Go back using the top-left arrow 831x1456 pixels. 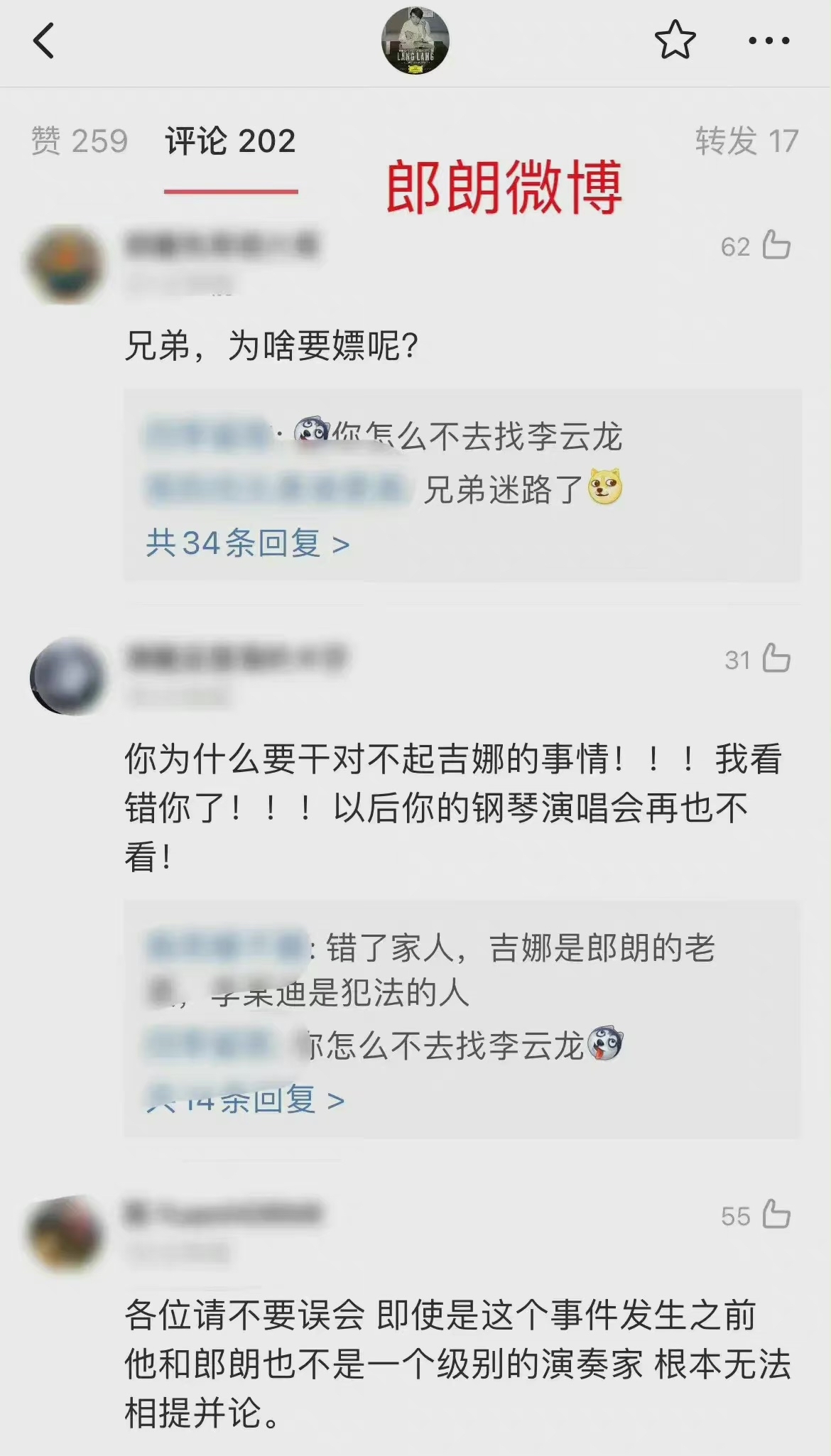pyautogui.click(x=44, y=40)
